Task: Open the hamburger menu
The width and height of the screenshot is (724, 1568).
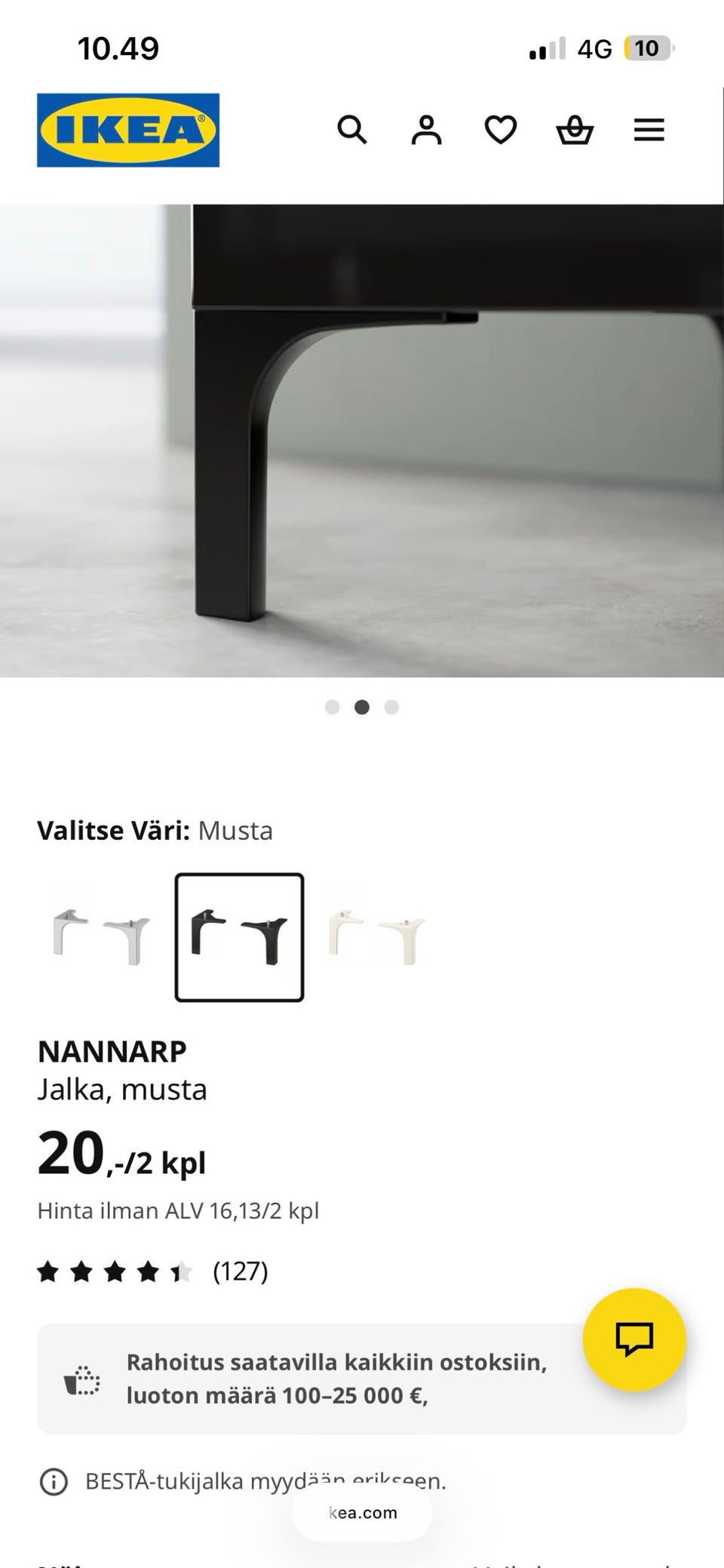Action: (649, 130)
